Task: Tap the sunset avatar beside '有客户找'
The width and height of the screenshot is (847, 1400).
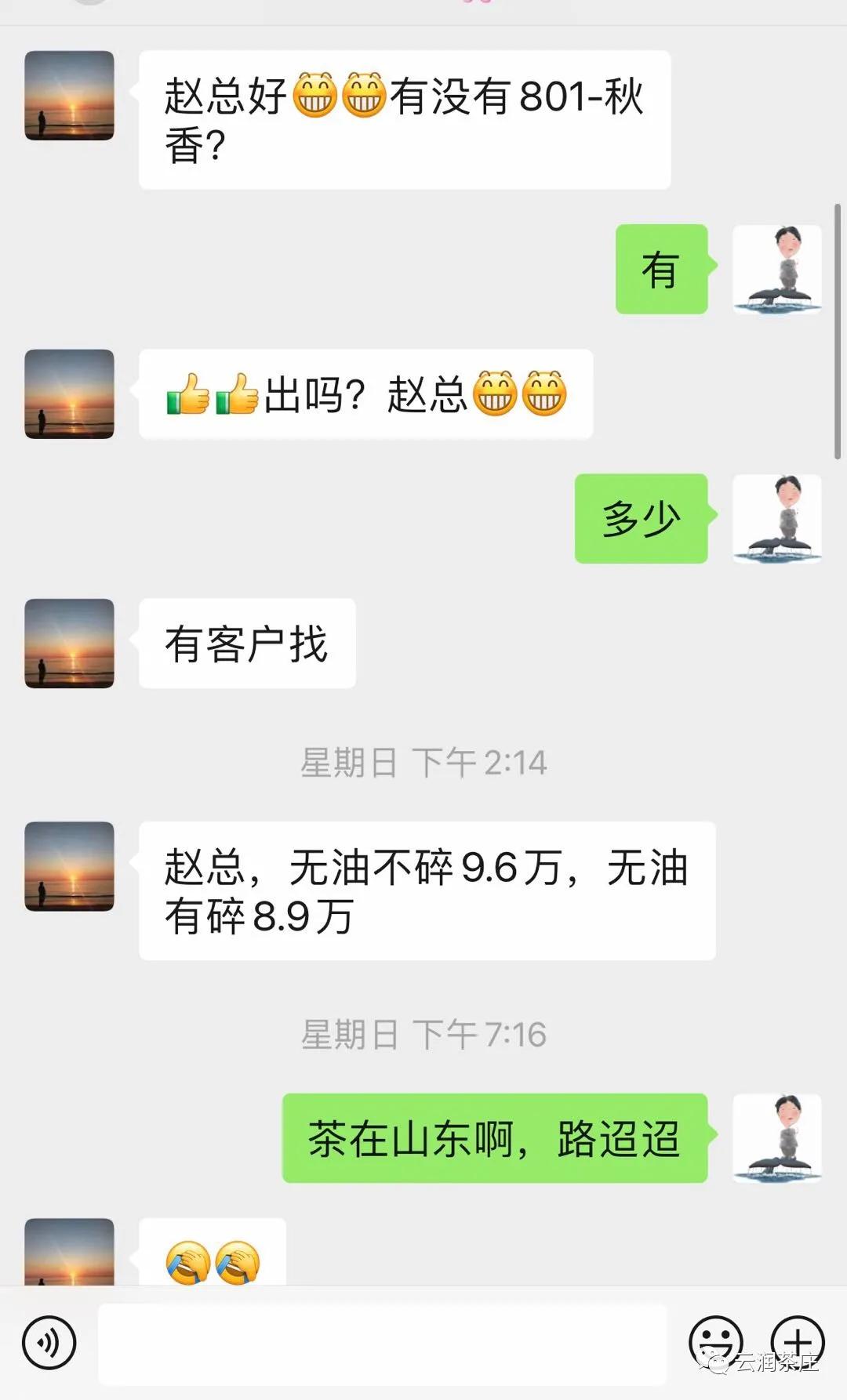Action: point(69,643)
